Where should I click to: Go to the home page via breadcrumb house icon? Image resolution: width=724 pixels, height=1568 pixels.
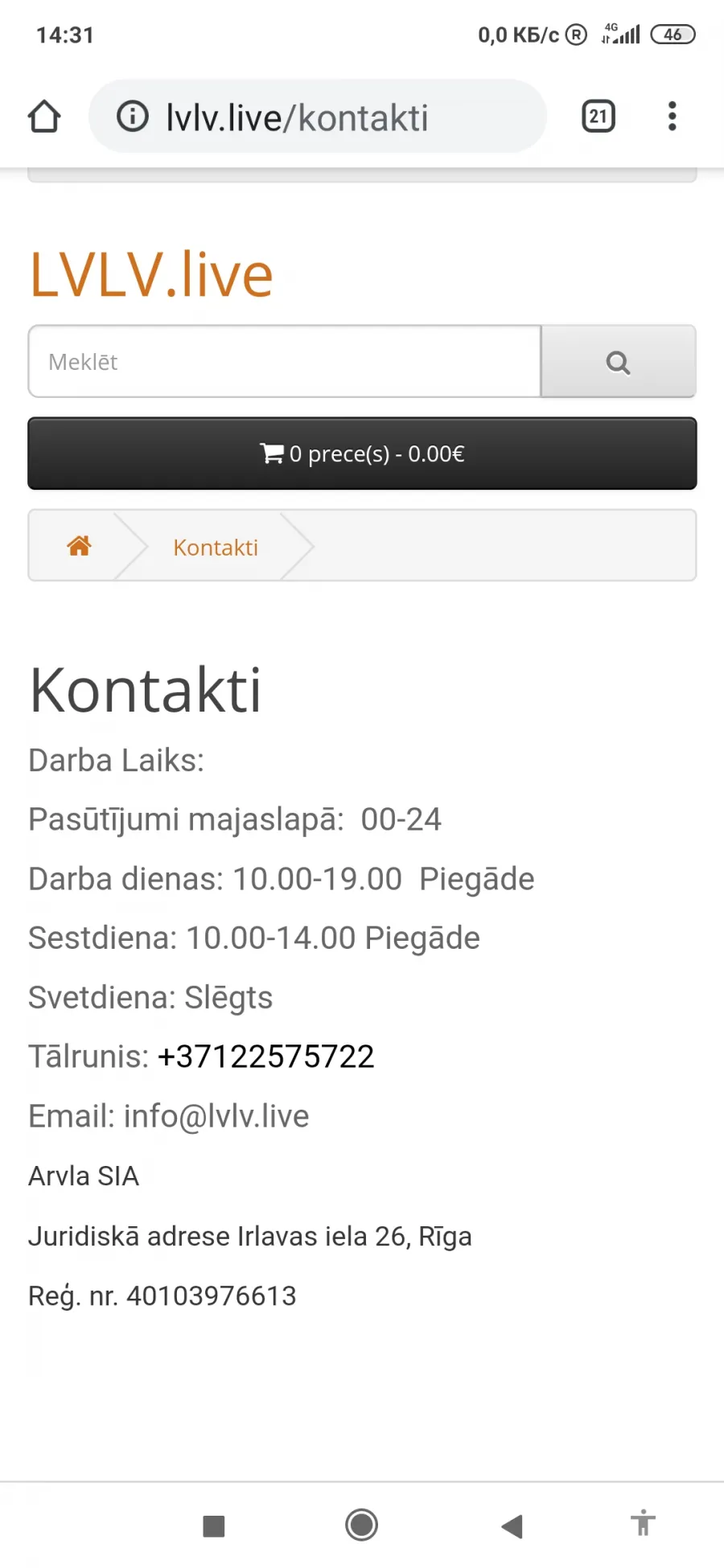pos(79,546)
